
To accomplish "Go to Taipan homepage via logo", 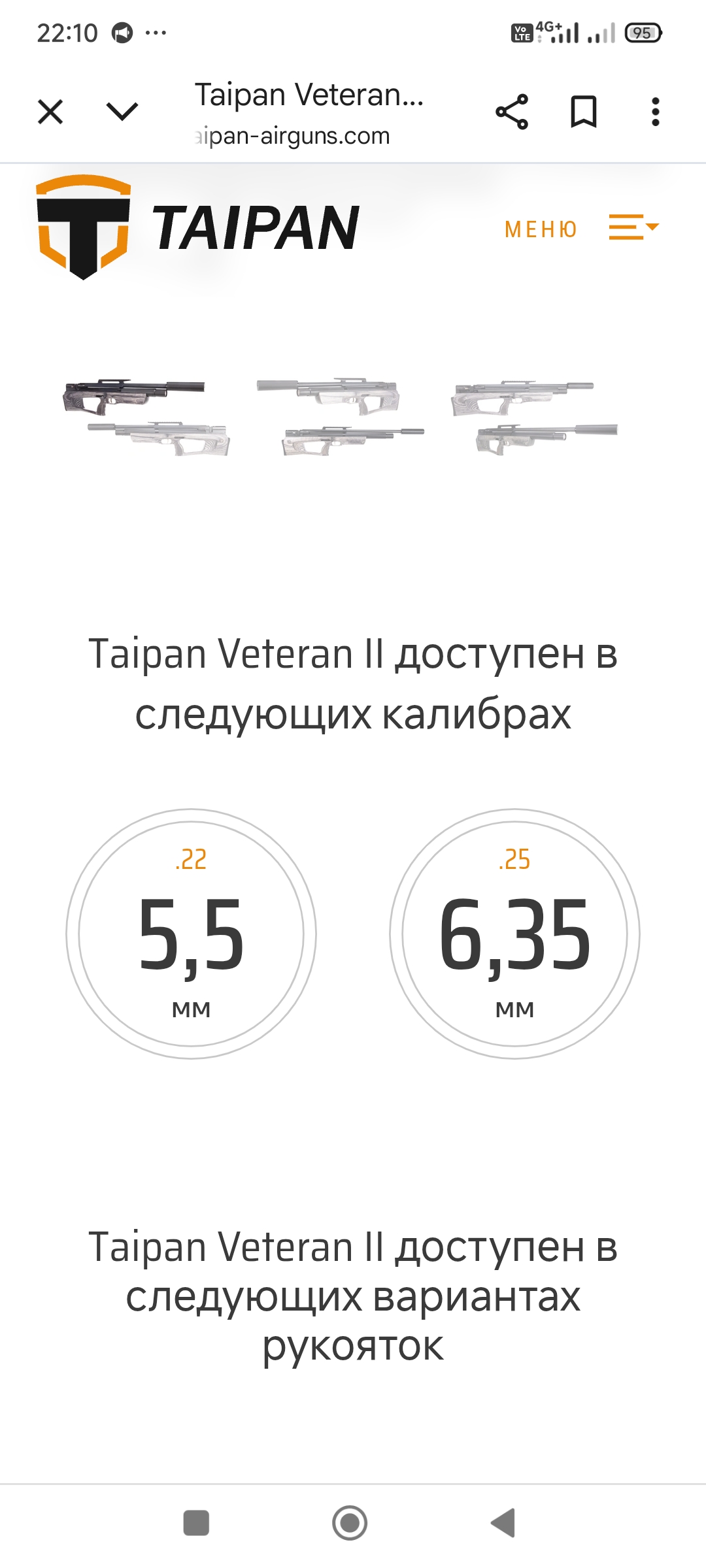I will (x=197, y=227).
